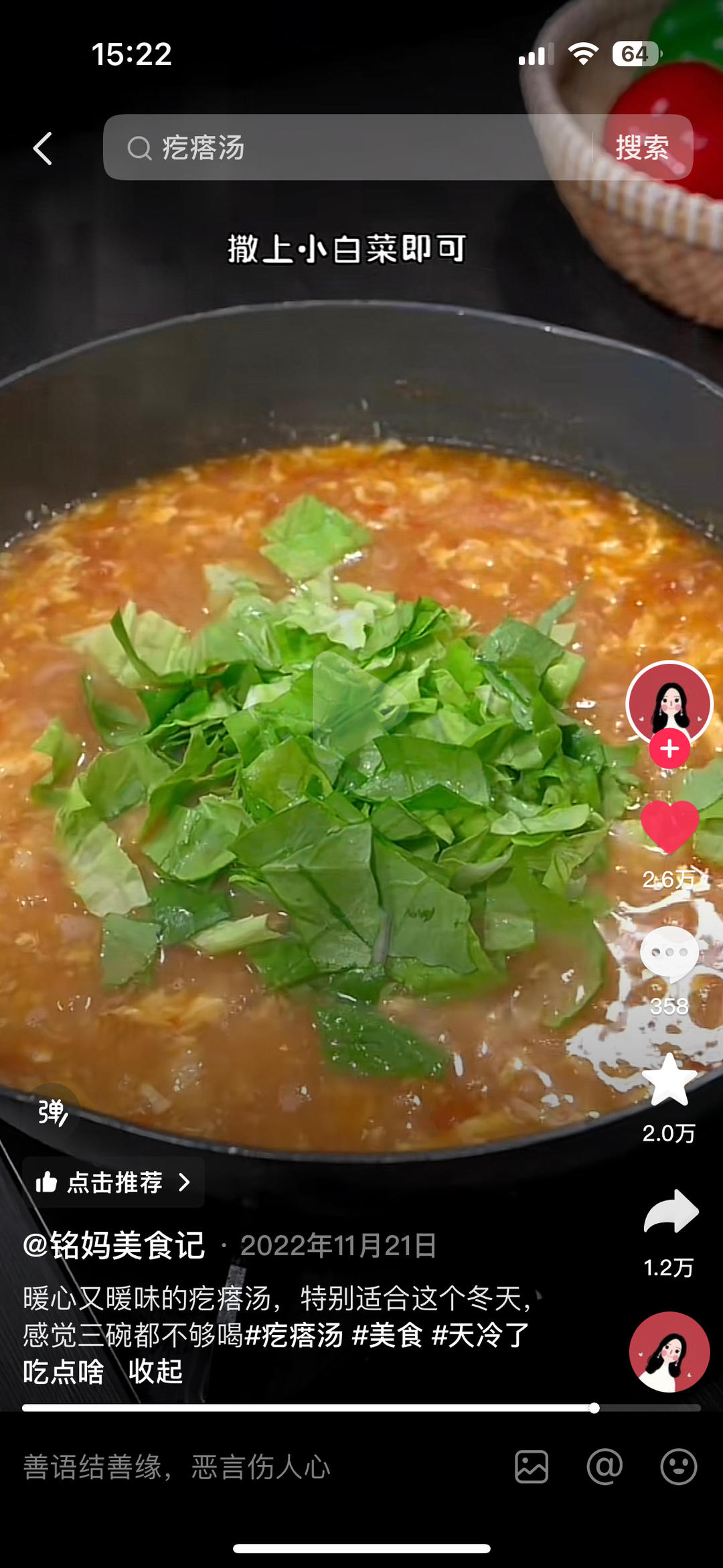Attach an image to your comment
The image size is (723, 1568).
pyautogui.click(x=532, y=1467)
